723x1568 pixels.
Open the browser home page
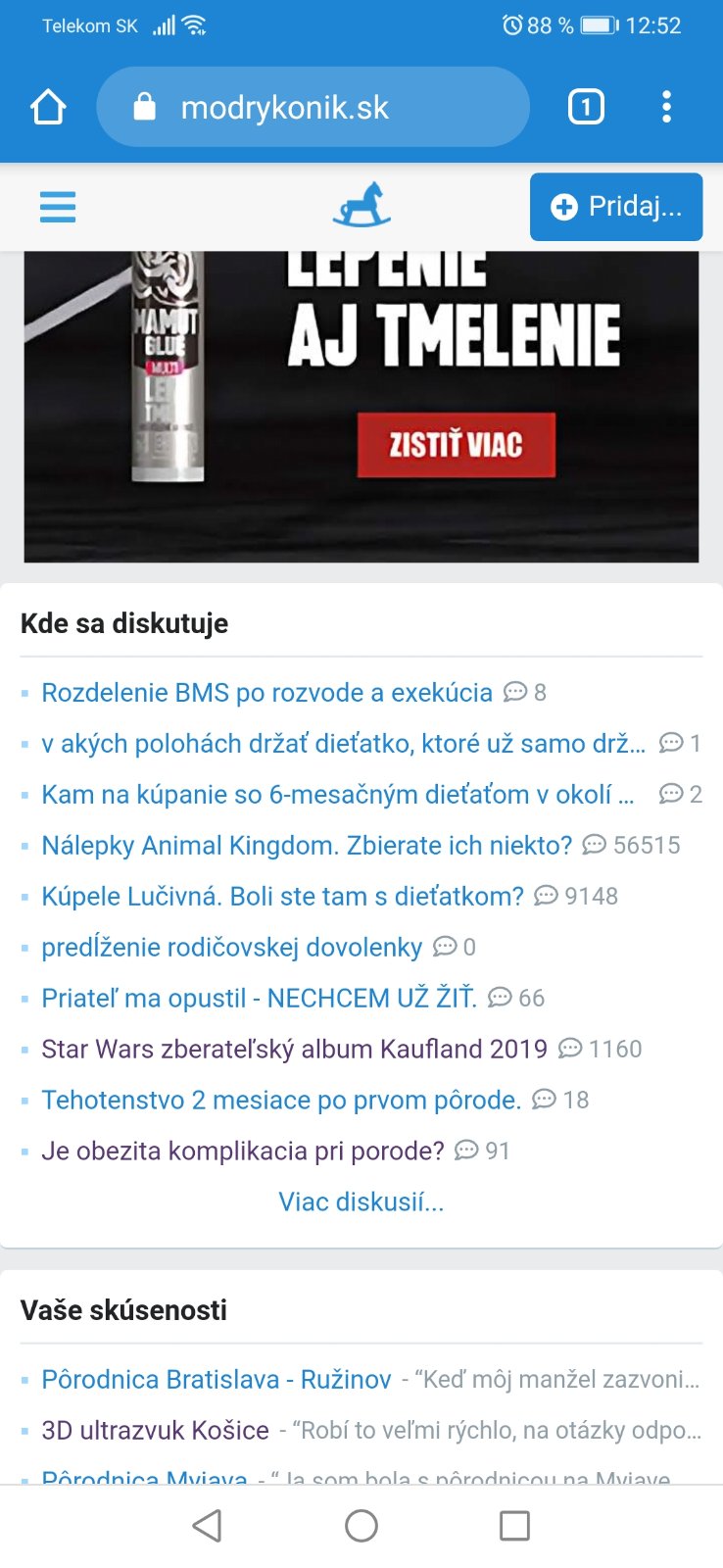coord(48,107)
